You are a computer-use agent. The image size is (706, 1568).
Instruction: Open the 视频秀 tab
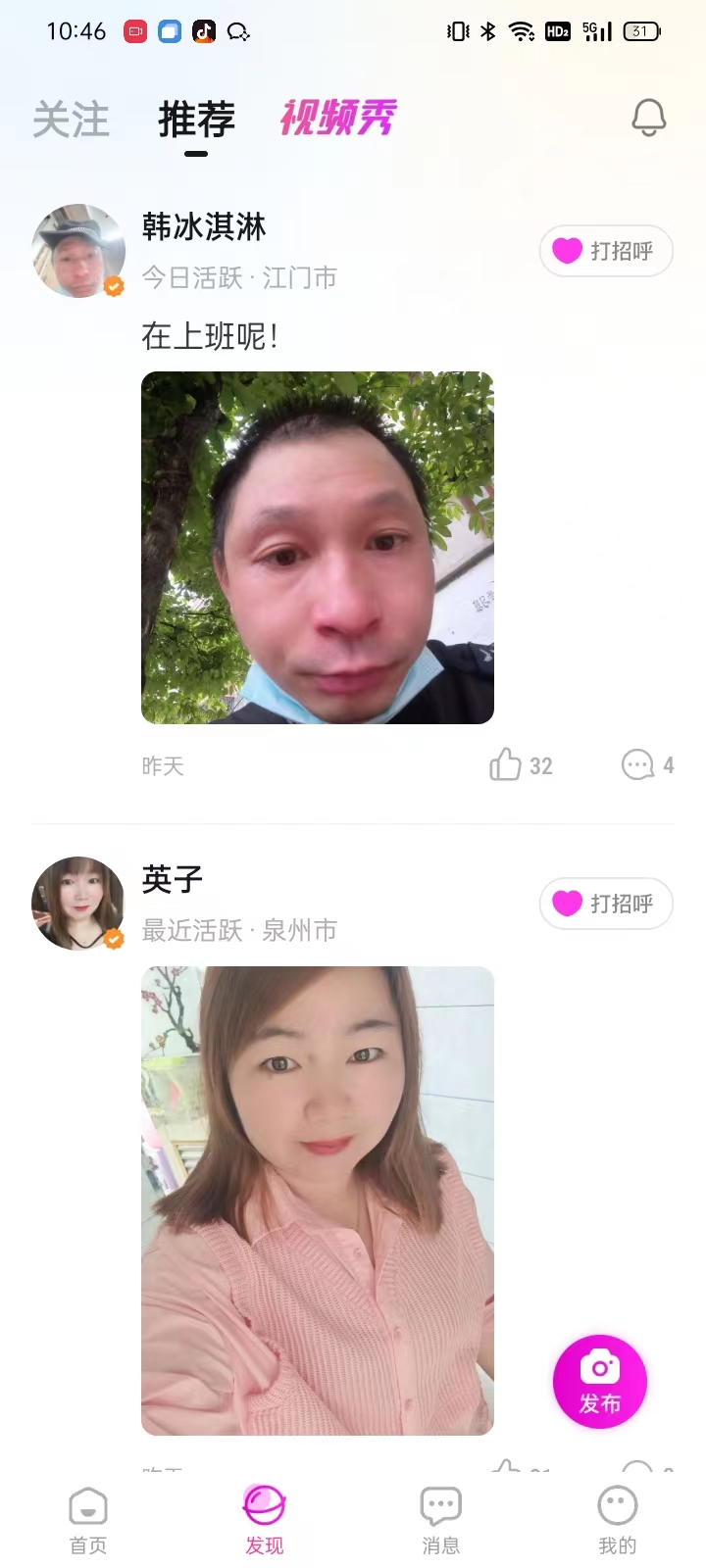point(339,118)
